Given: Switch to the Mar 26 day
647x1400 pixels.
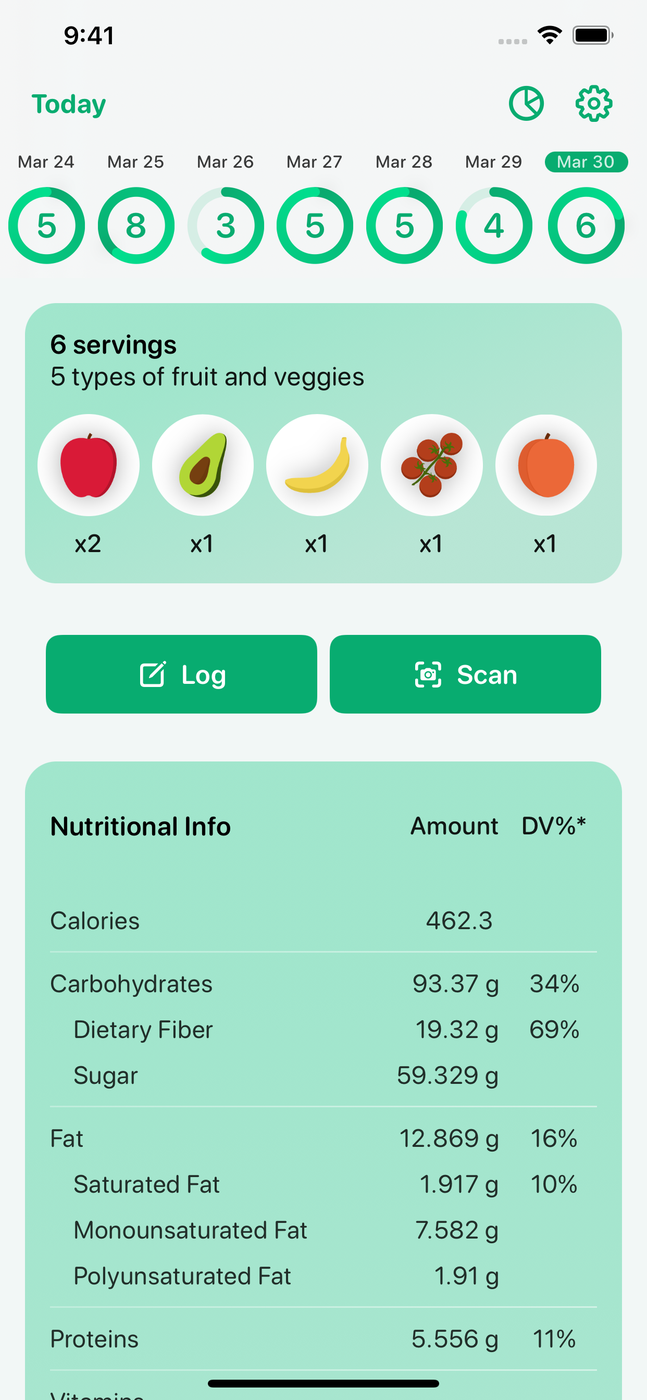Looking at the screenshot, I should pyautogui.click(x=226, y=226).
